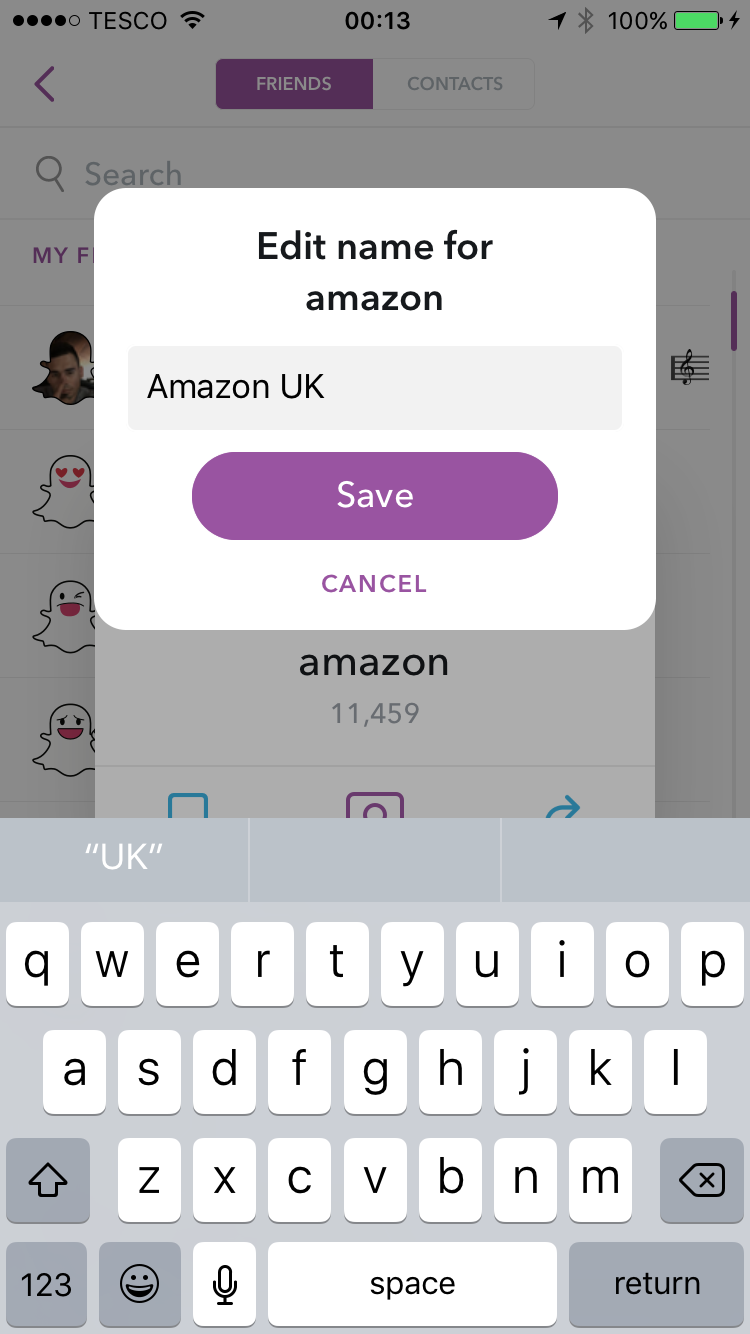750x1334 pixels.
Task: Open the emoji keyboard
Action: point(139,1285)
